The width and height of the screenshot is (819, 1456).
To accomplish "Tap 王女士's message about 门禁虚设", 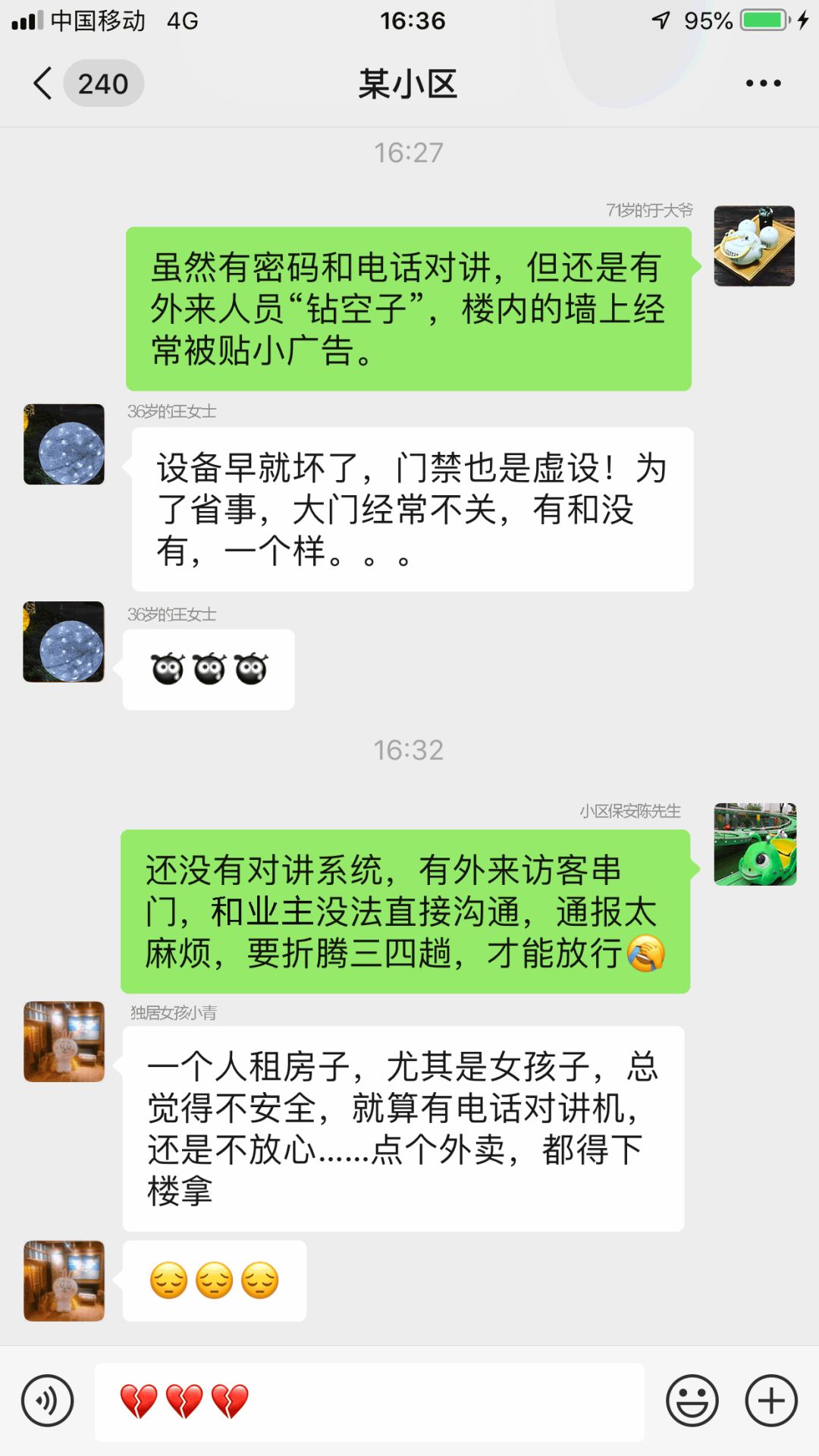I will pos(409,507).
